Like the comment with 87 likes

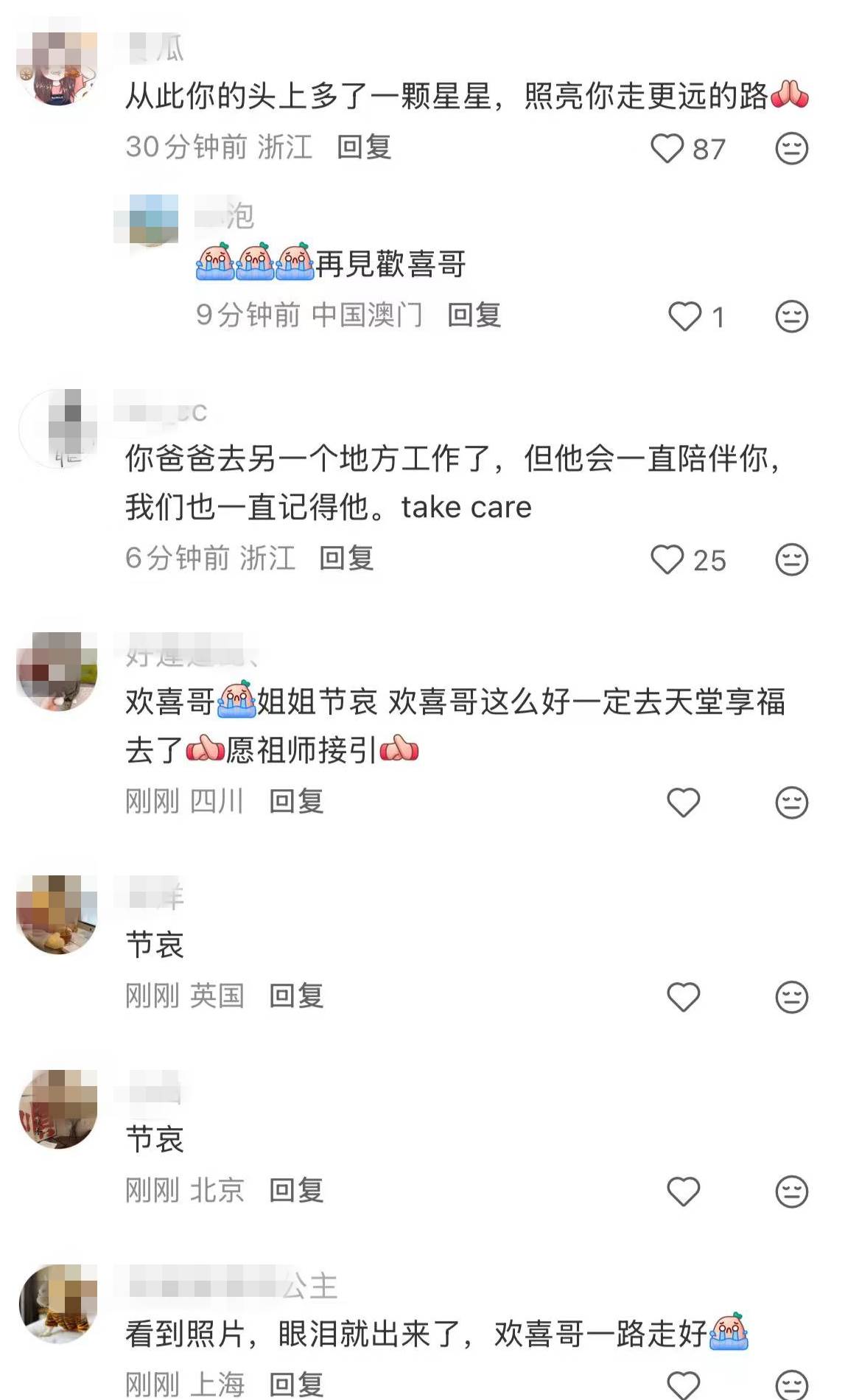[x=667, y=149]
